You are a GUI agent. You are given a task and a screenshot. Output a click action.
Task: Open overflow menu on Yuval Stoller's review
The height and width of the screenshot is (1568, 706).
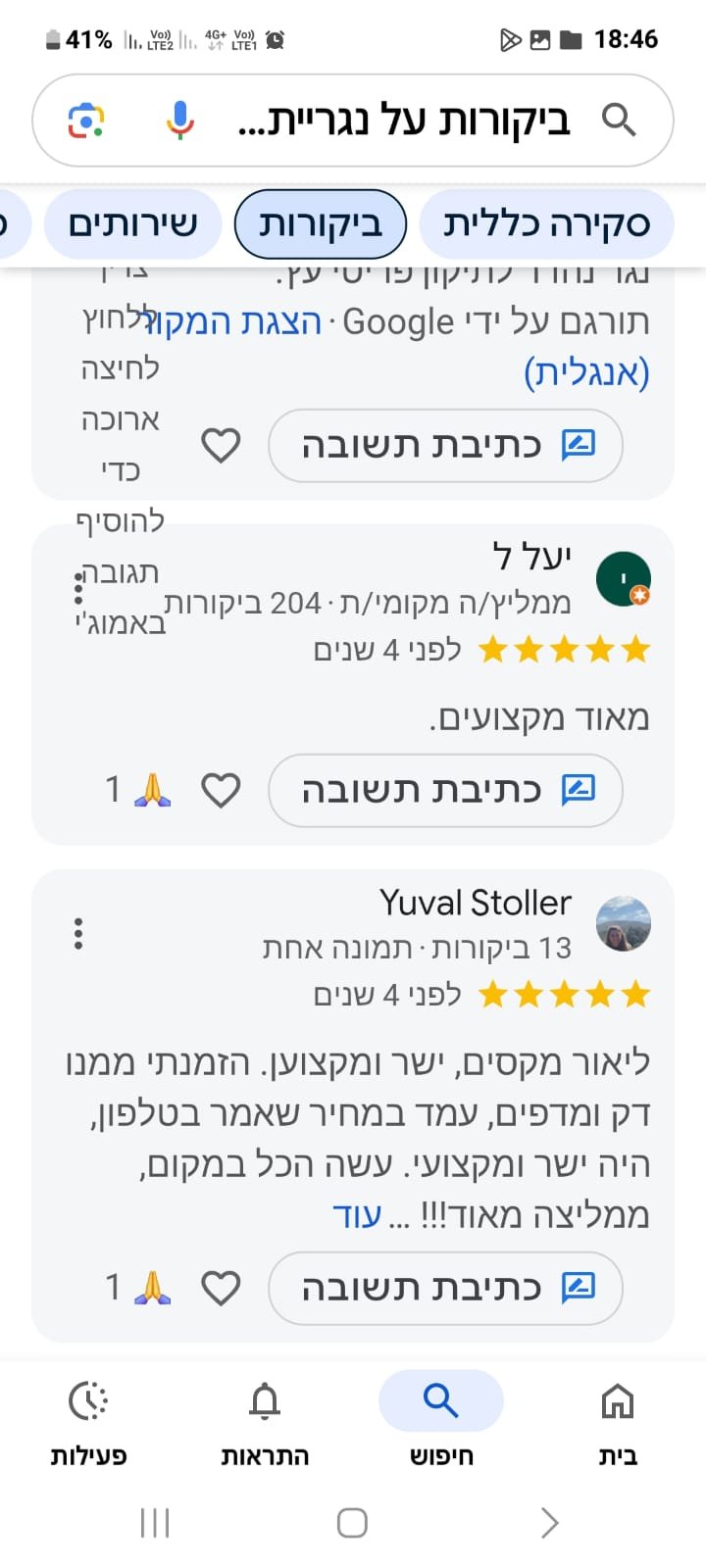(x=78, y=933)
